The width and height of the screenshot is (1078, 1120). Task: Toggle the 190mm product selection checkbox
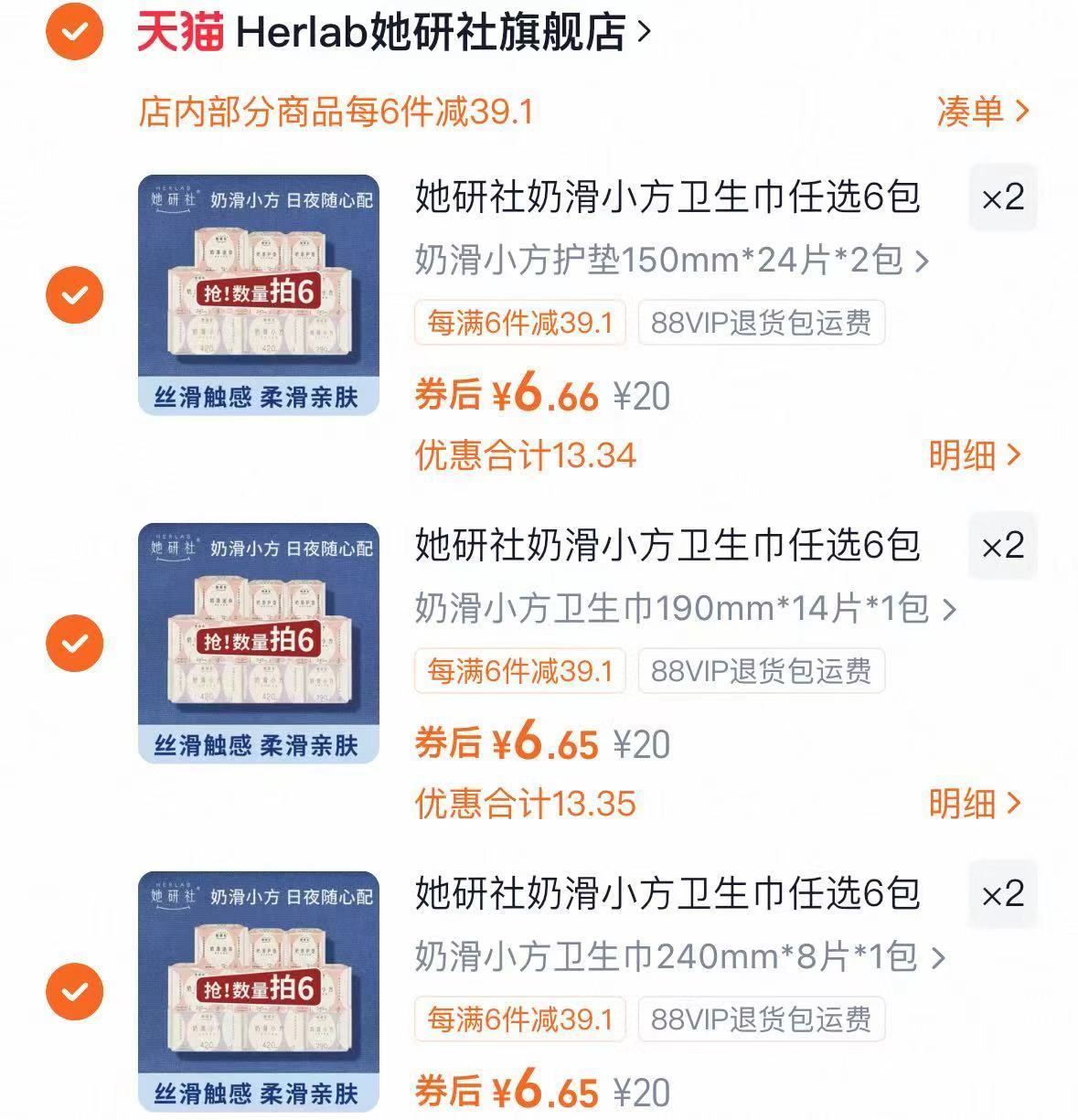pos(75,640)
